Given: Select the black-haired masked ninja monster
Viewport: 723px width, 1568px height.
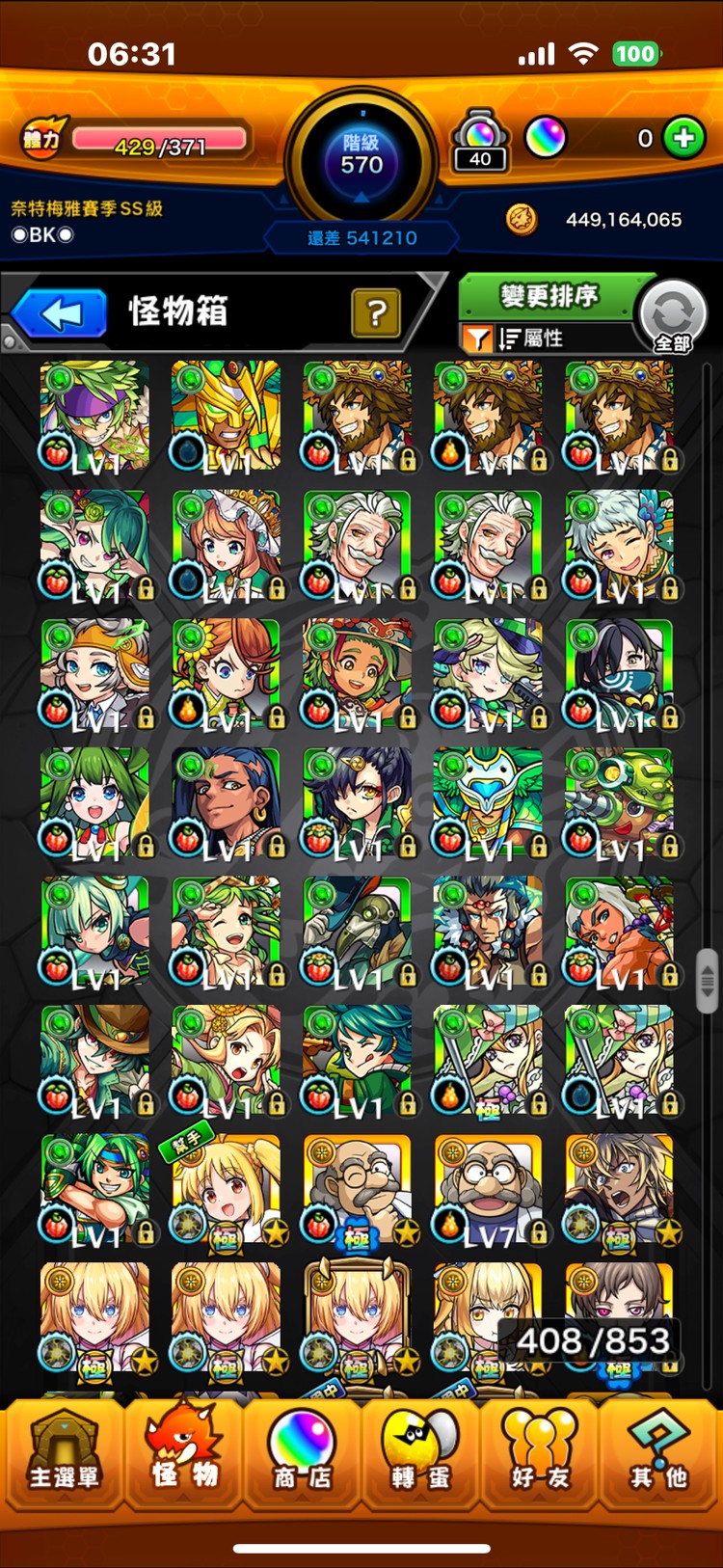Looking at the screenshot, I should pos(619,673).
